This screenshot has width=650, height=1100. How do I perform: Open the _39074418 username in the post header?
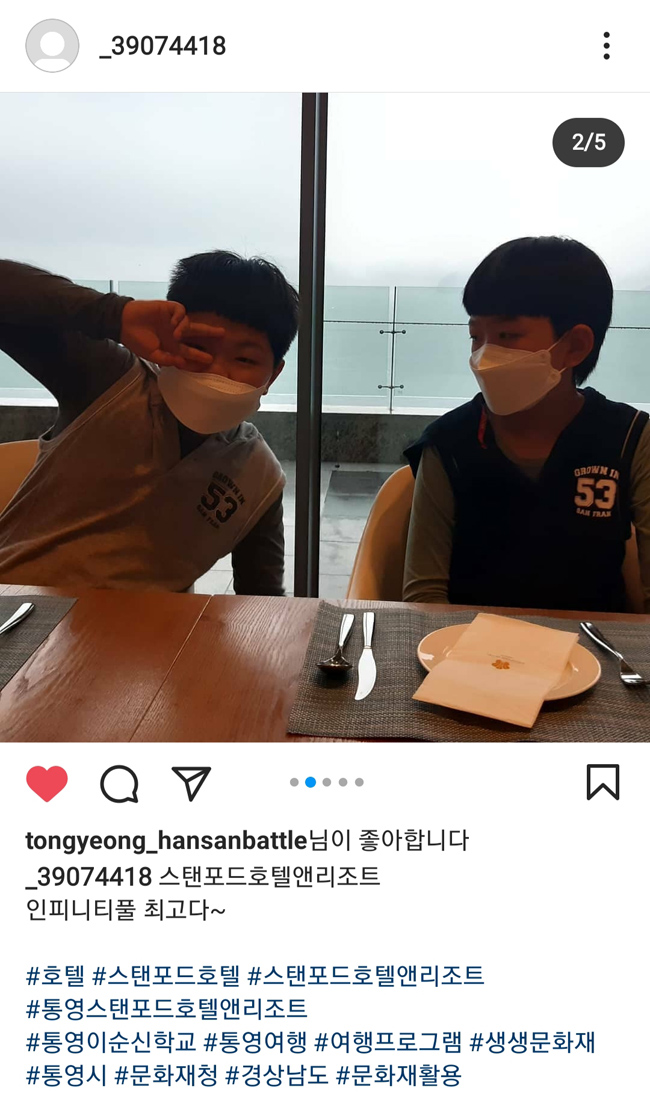pos(163,46)
